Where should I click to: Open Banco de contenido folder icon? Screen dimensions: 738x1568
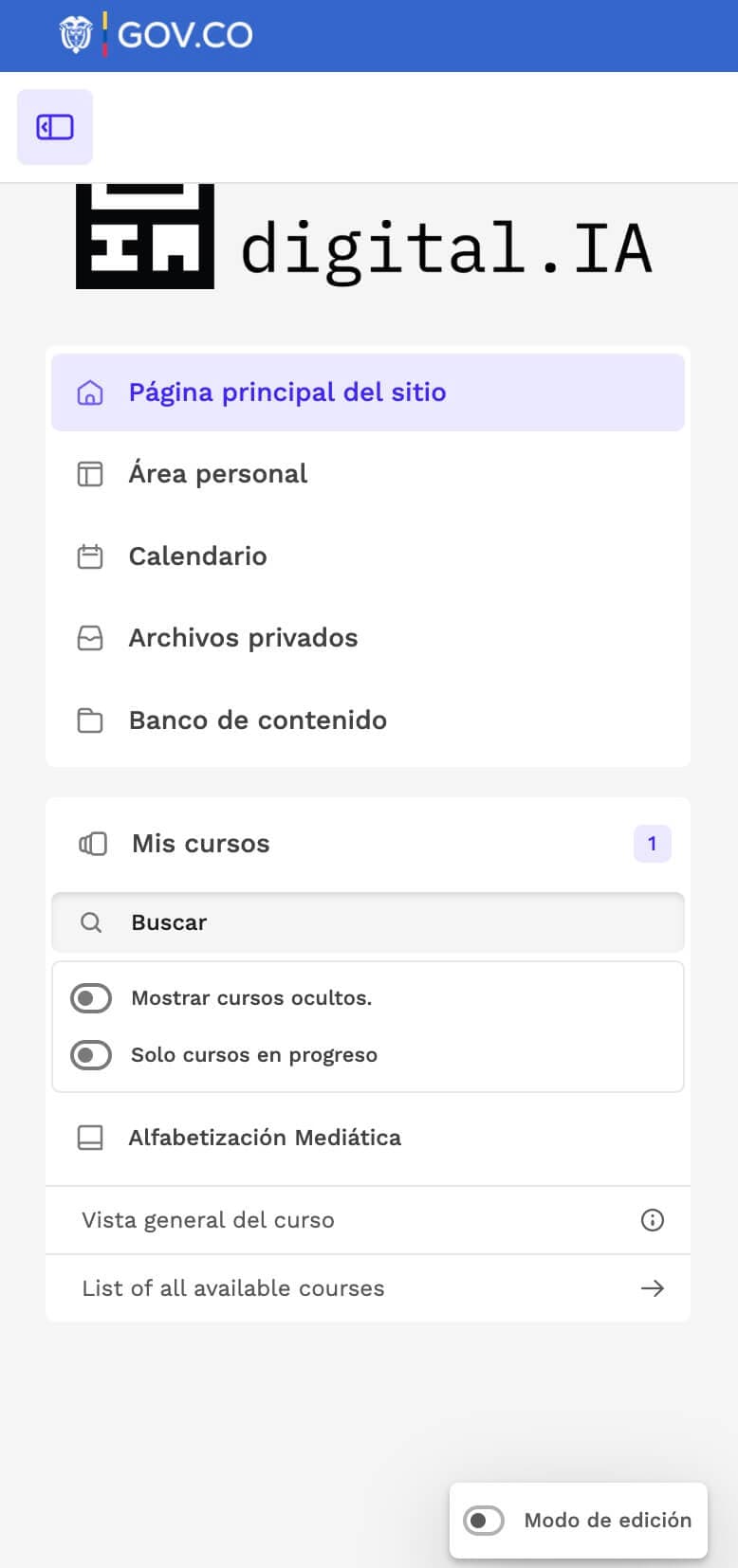[89, 720]
